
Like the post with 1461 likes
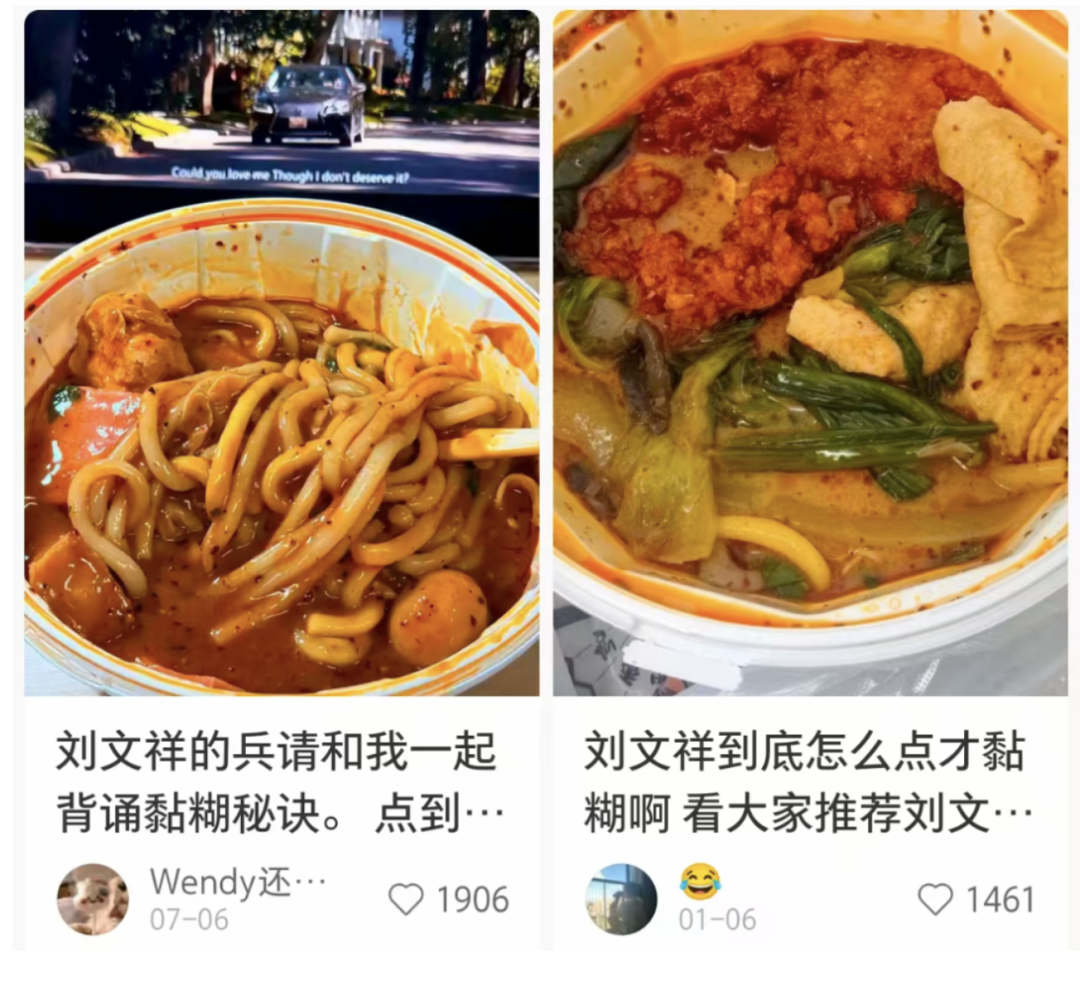[935, 900]
